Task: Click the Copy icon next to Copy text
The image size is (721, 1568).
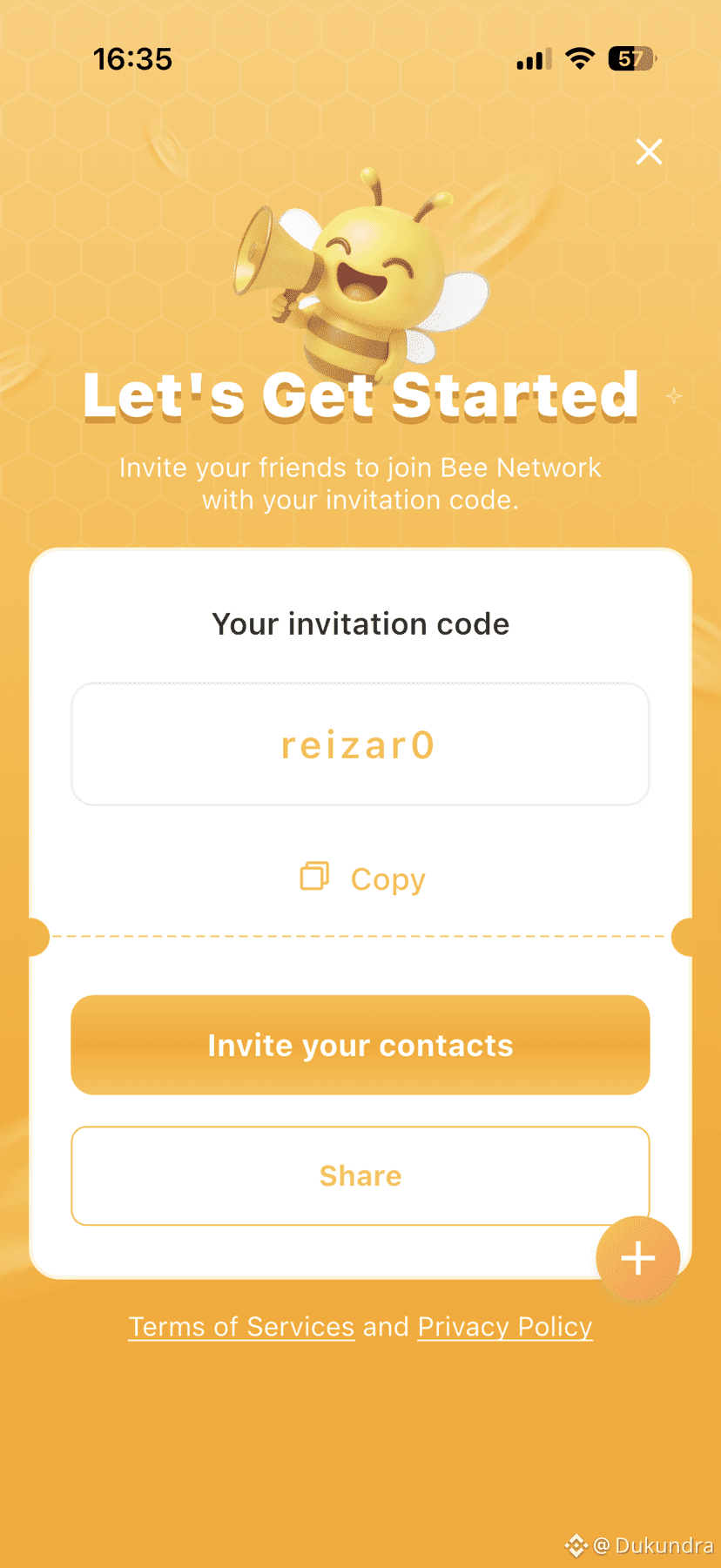Action: coord(314,877)
